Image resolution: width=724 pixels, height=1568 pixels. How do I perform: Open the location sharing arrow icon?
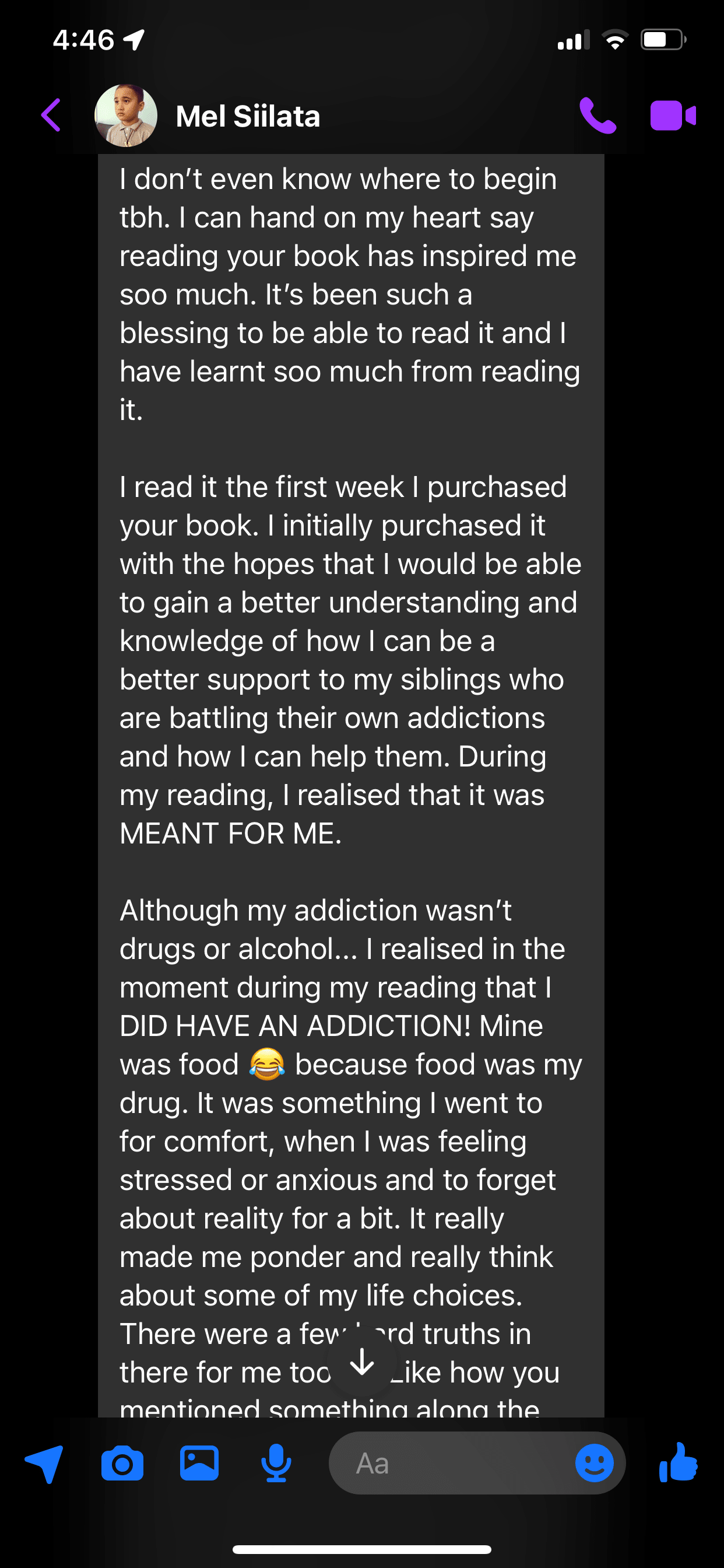pyautogui.click(x=44, y=1464)
